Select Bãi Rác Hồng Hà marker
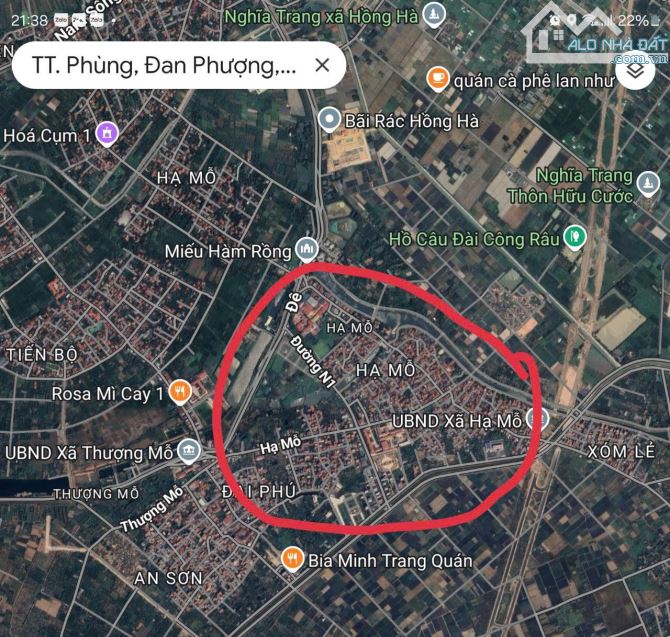Viewport: 670px width, 637px height. (329, 120)
